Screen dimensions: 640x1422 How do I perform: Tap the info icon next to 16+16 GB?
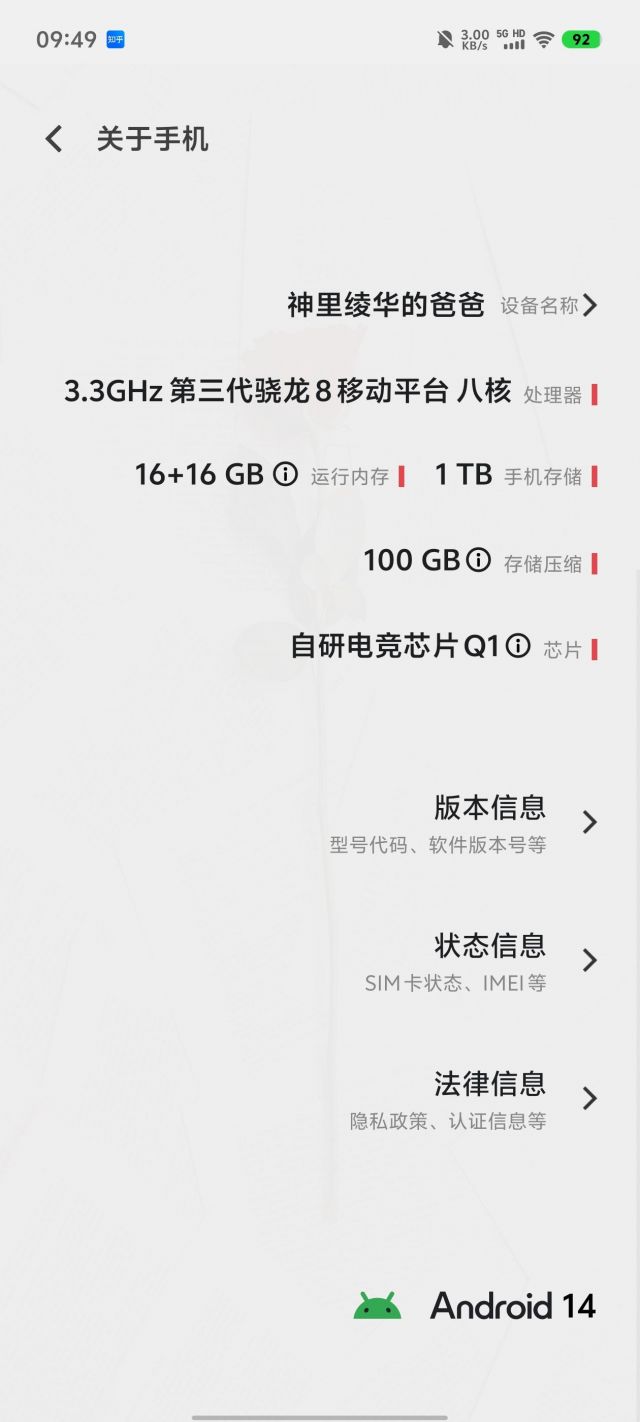point(286,475)
